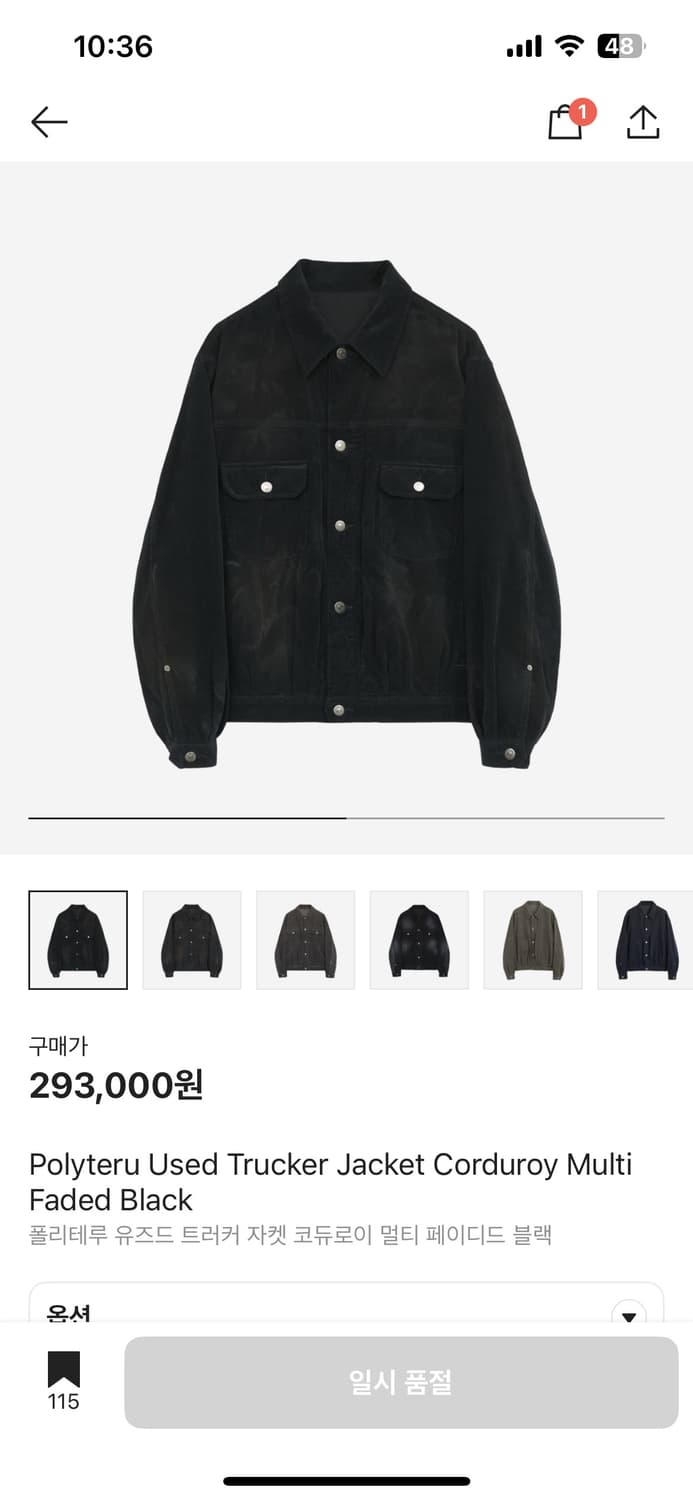Screen dimensions: 693x1500
Task: Select the first jacket thumbnail
Action: 78,940
